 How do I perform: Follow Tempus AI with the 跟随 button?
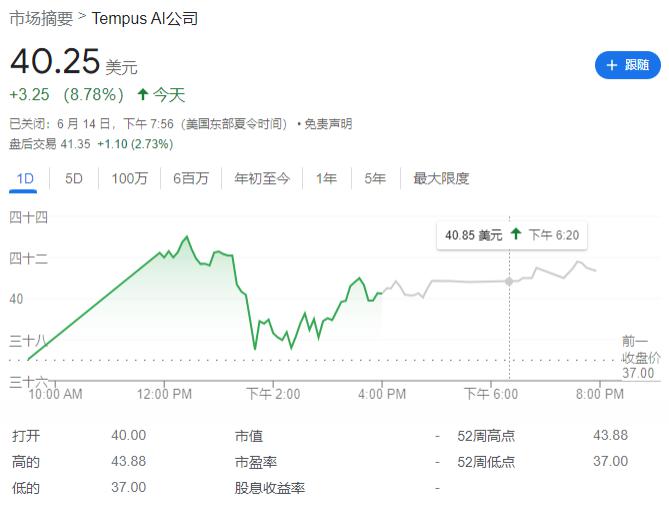[627, 65]
